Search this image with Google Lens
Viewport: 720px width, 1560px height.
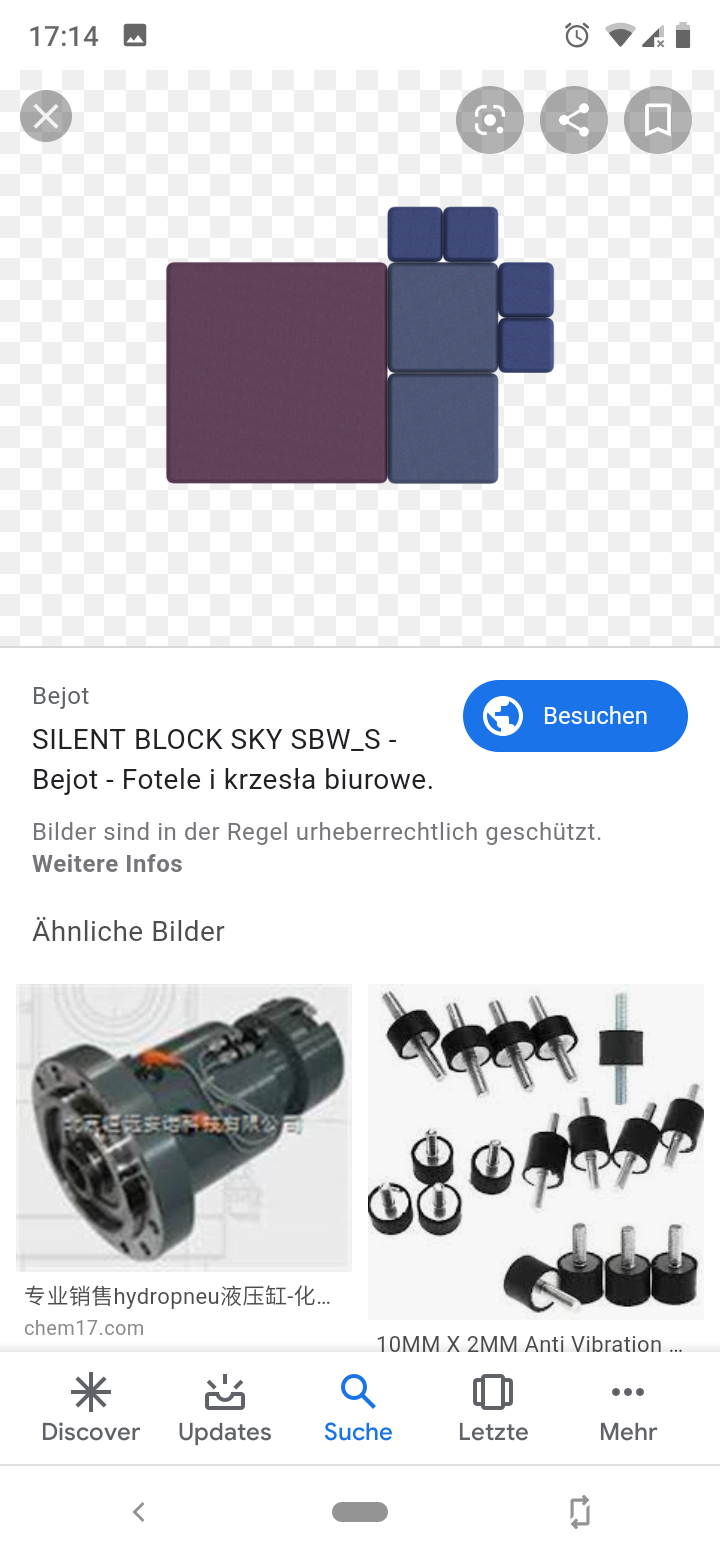pos(490,120)
